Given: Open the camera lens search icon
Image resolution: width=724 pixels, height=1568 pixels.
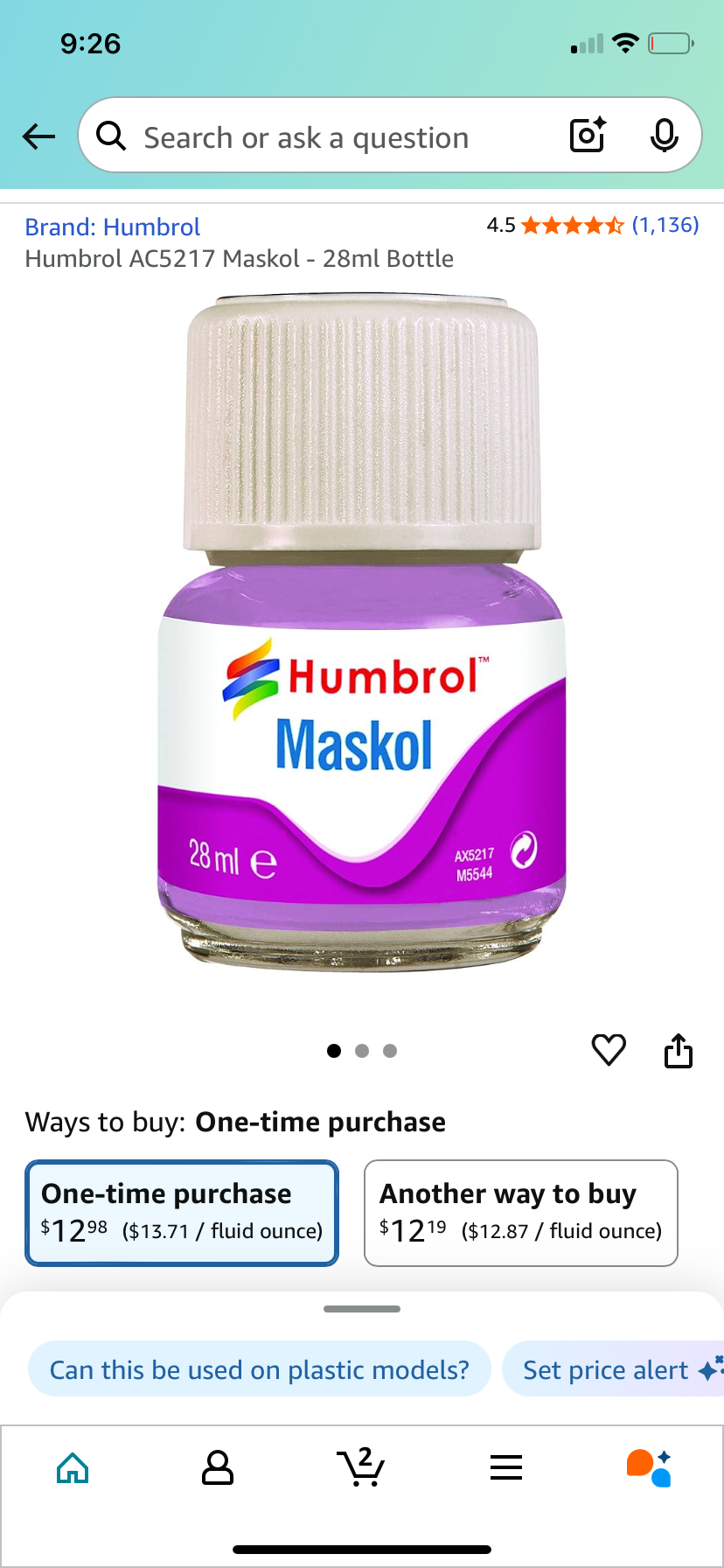Looking at the screenshot, I should click(x=588, y=136).
